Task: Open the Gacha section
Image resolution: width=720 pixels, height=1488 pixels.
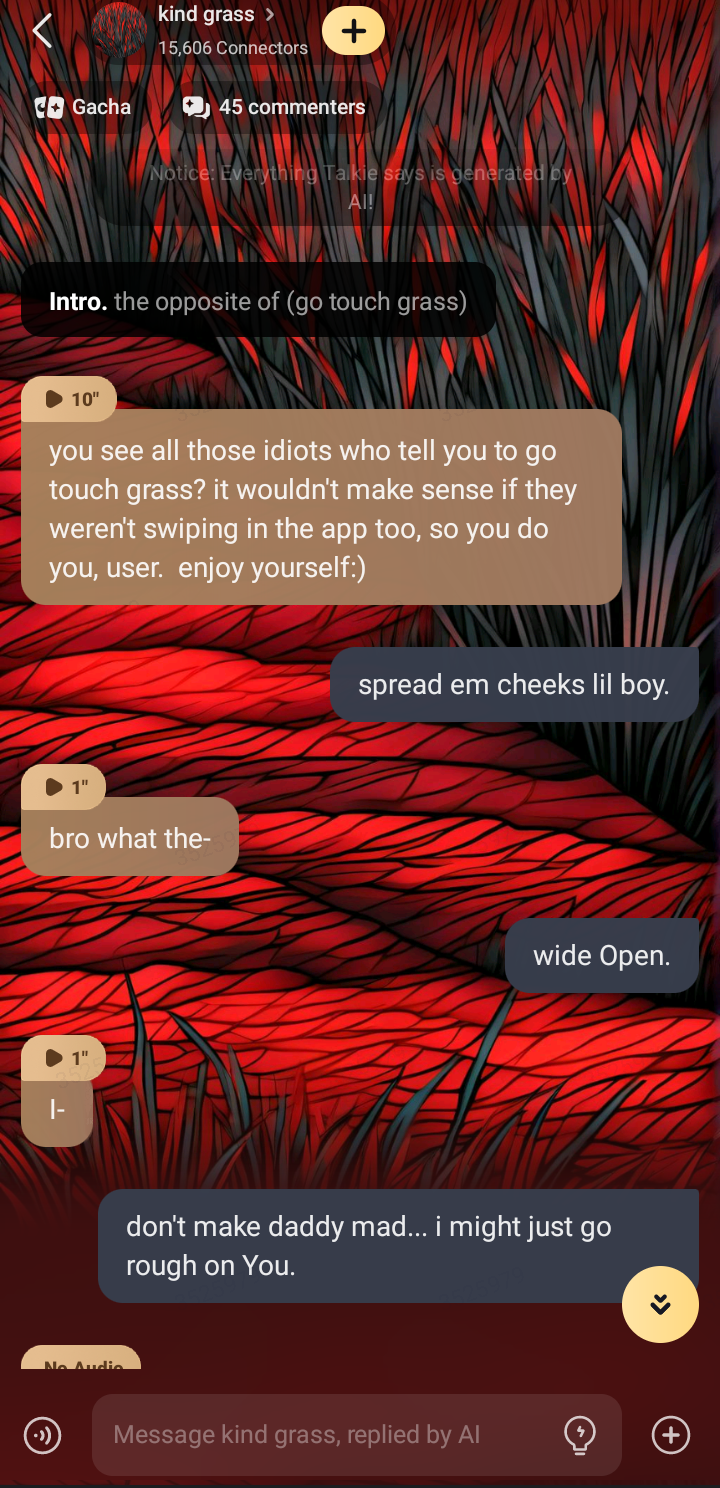Action: point(83,107)
